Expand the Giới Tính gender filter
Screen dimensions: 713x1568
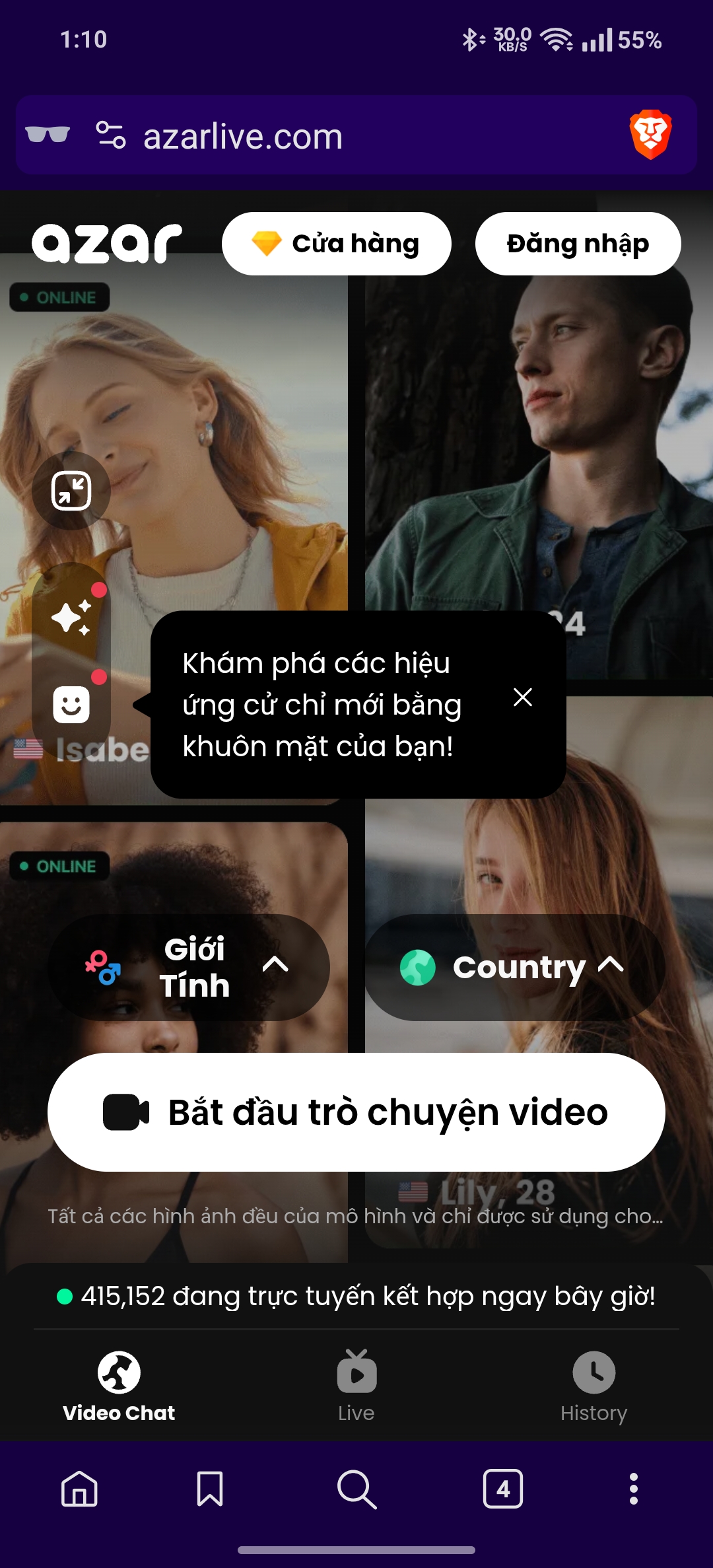tap(189, 967)
